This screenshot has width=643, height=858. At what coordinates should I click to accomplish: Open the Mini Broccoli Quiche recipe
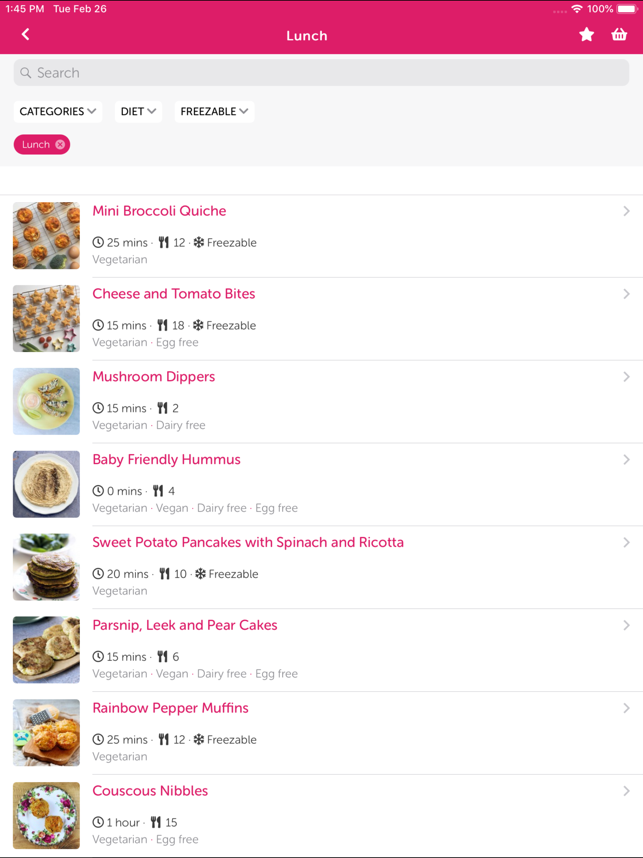click(321, 235)
